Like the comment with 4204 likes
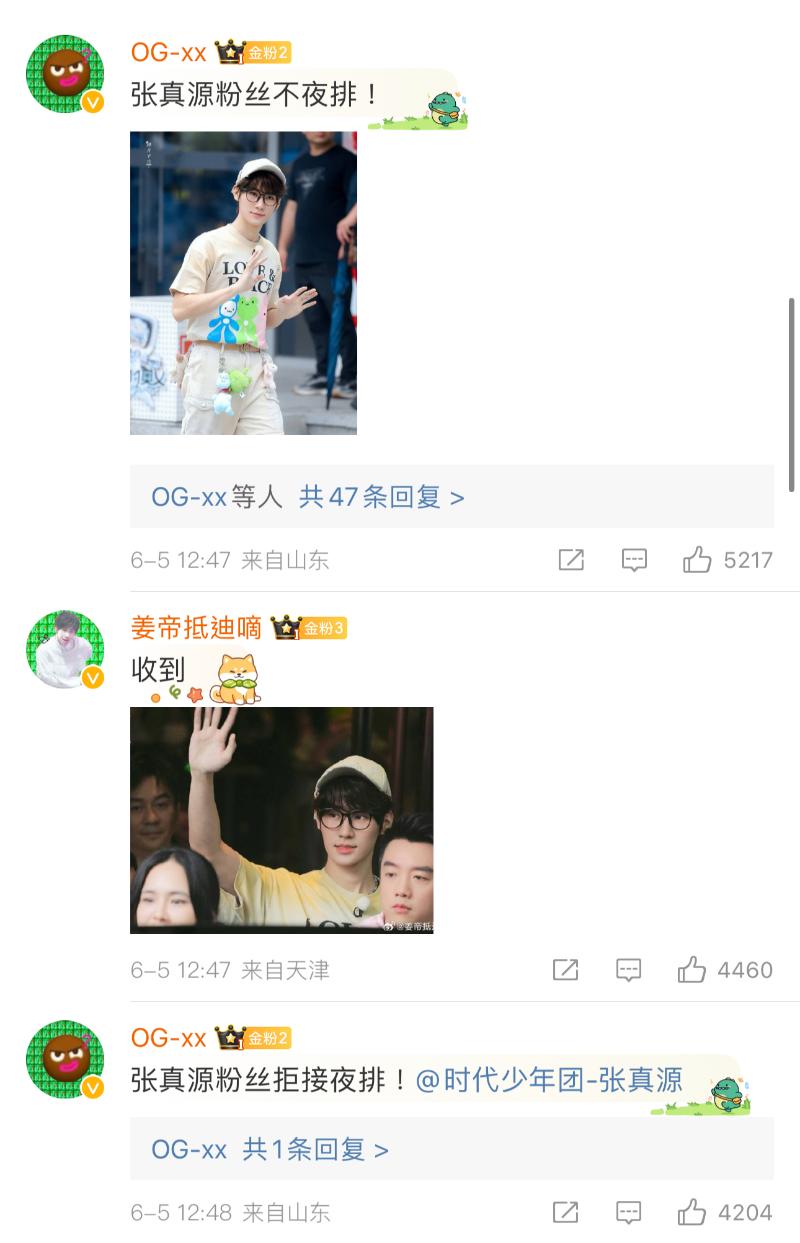The height and width of the screenshot is (1243, 800). pyautogui.click(x=692, y=1213)
